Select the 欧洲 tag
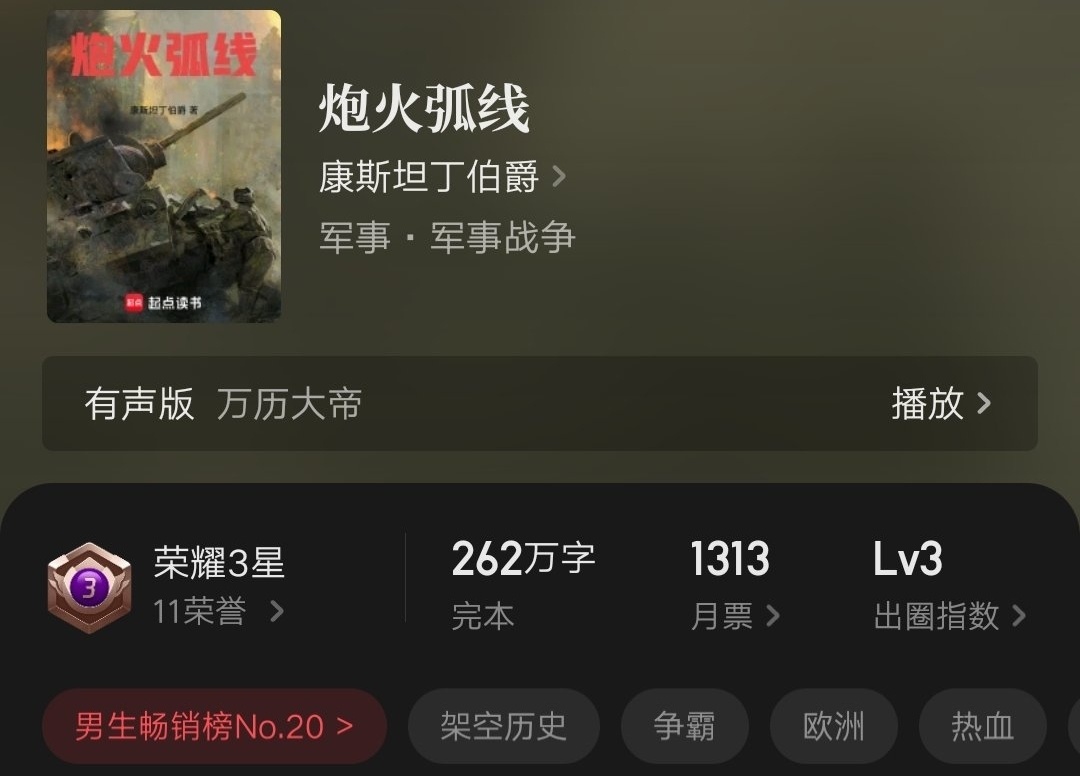Viewport: 1080px width, 776px height. click(833, 726)
